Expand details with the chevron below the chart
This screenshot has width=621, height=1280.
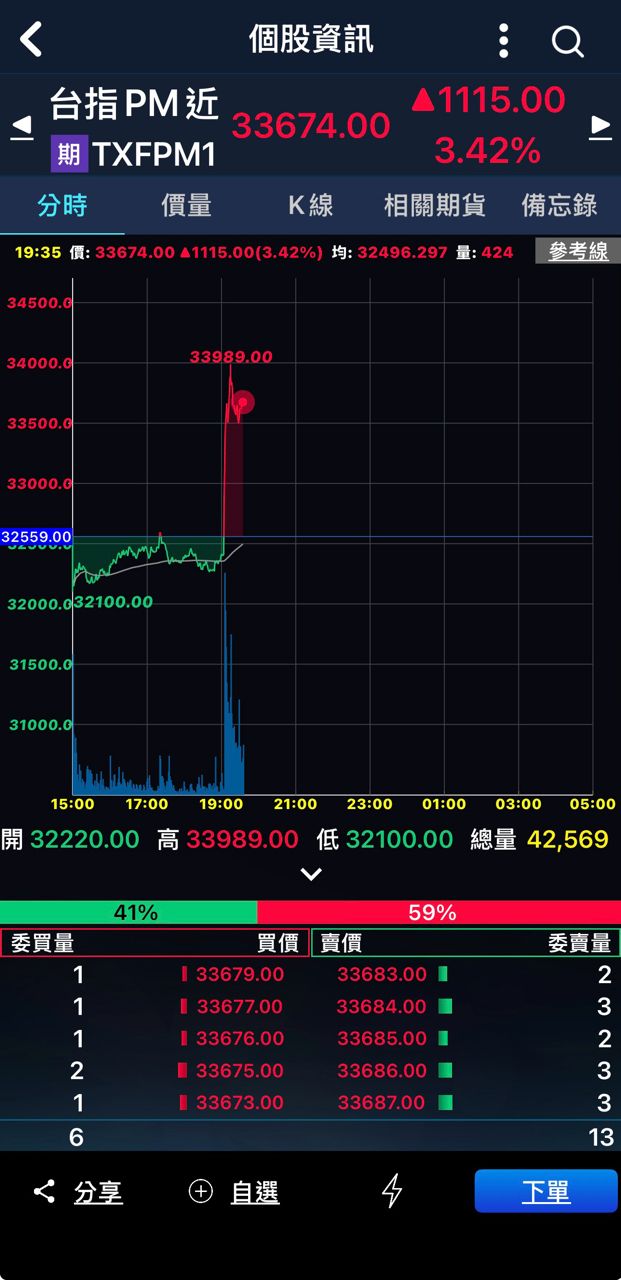[311, 874]
